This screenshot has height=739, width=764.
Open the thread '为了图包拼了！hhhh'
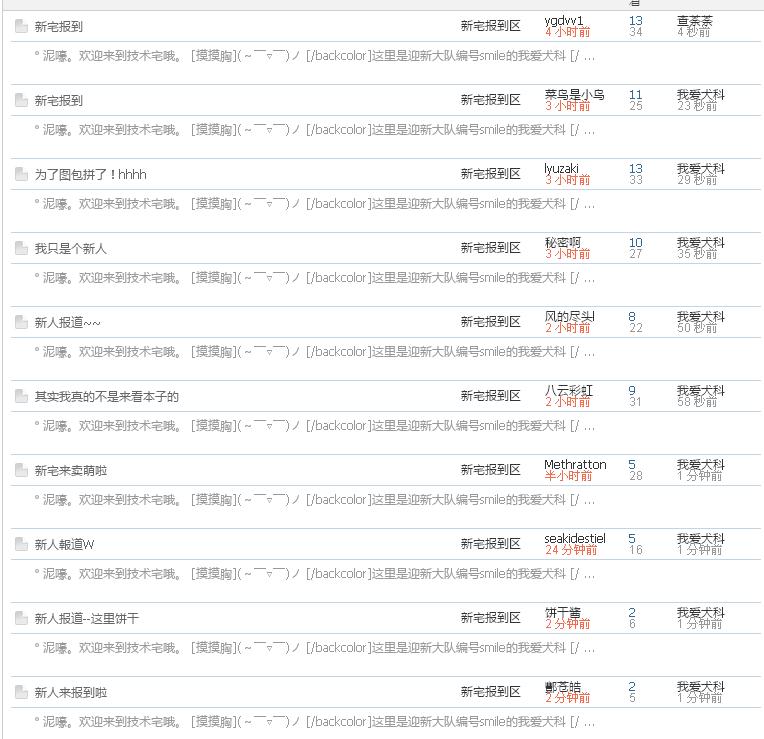pos(90,174)
